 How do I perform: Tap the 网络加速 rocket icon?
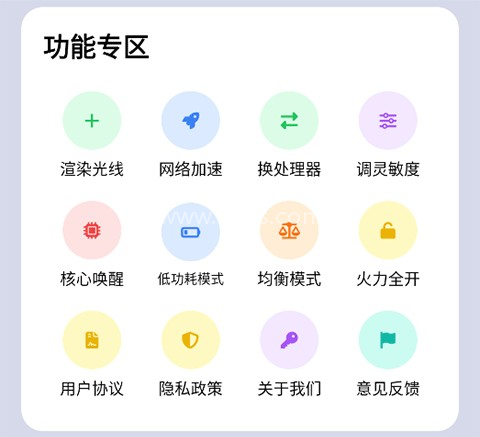coord(191,121)
